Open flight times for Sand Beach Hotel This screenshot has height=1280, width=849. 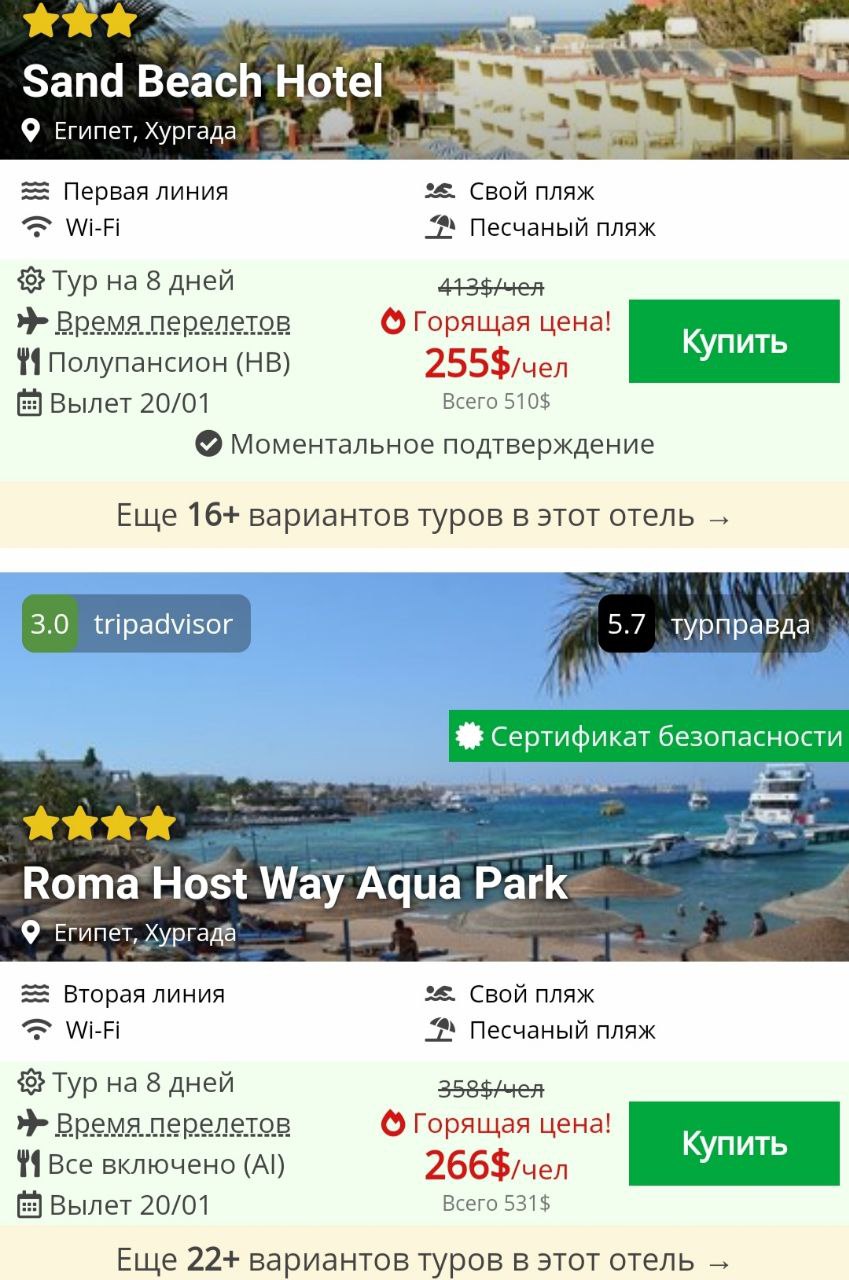pos(172,322)
